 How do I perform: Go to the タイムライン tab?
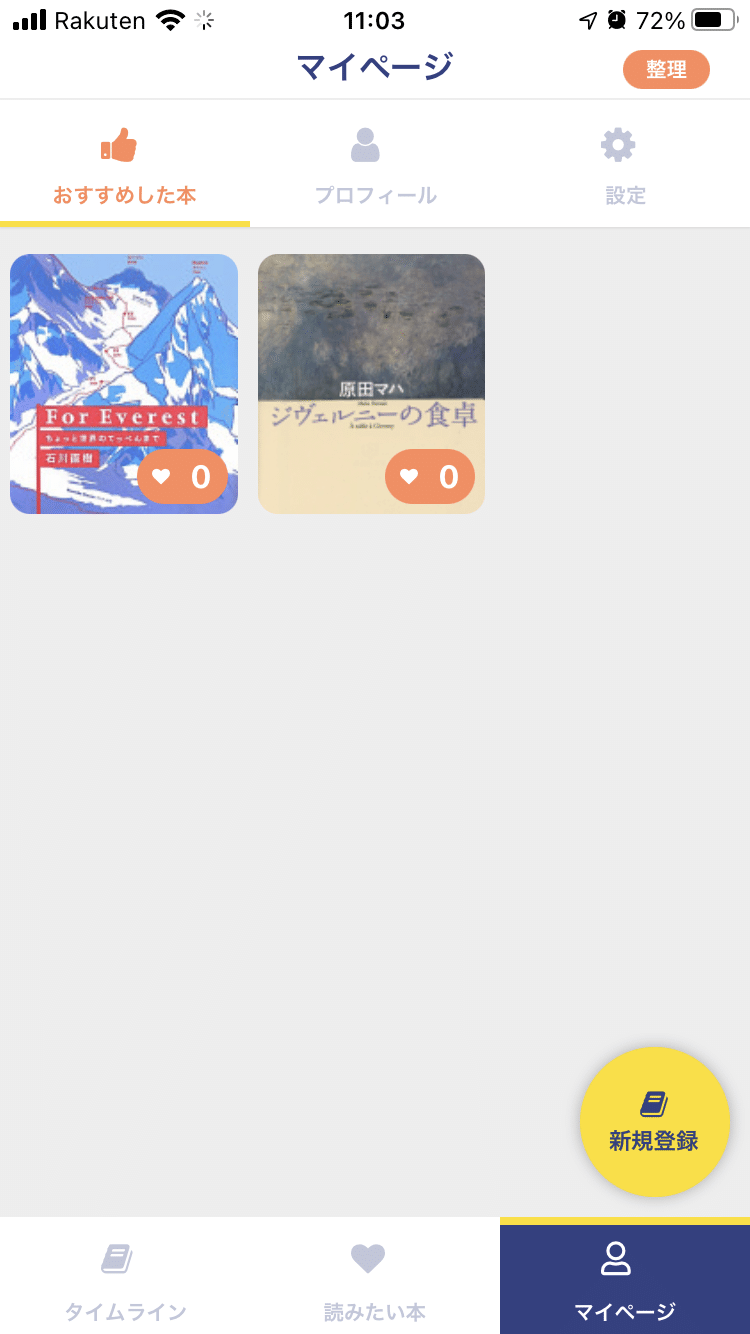(125, 1276)
